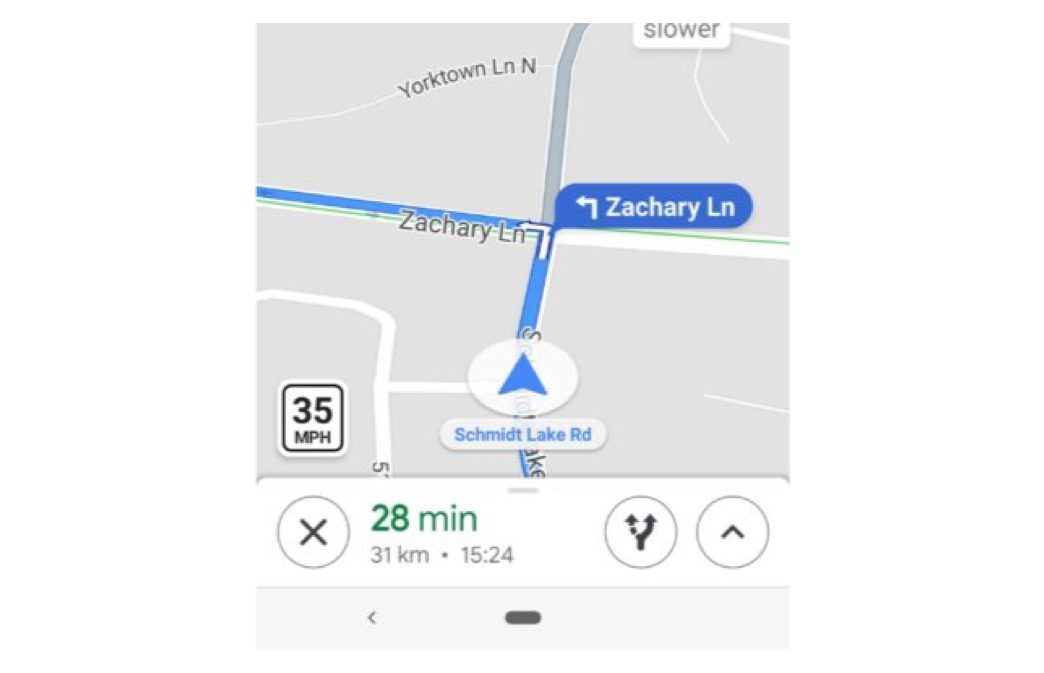Tap the Zachary Ln turn bubble

tap(654, 207)
